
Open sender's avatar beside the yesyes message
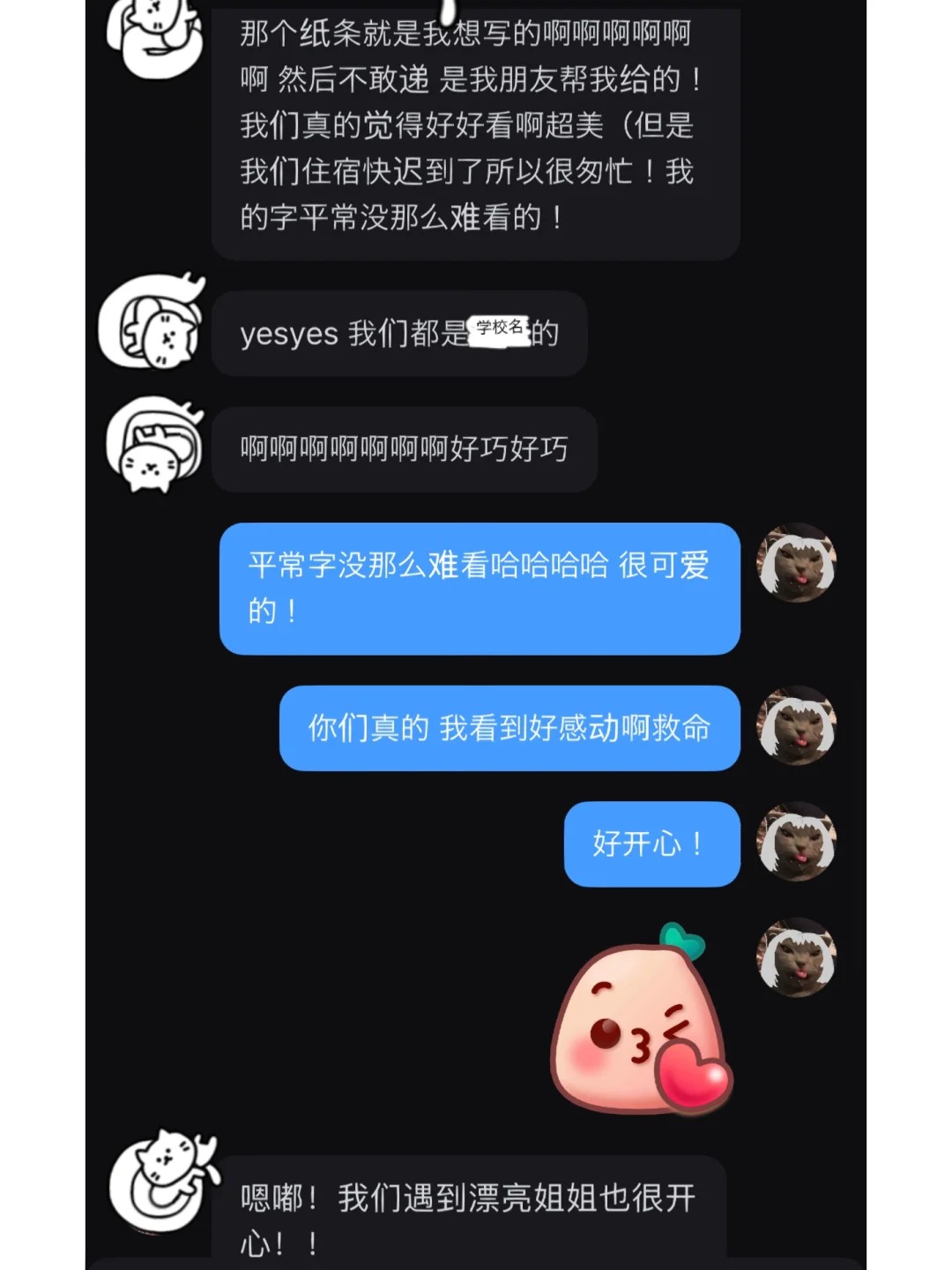click(x=153, y=323)
